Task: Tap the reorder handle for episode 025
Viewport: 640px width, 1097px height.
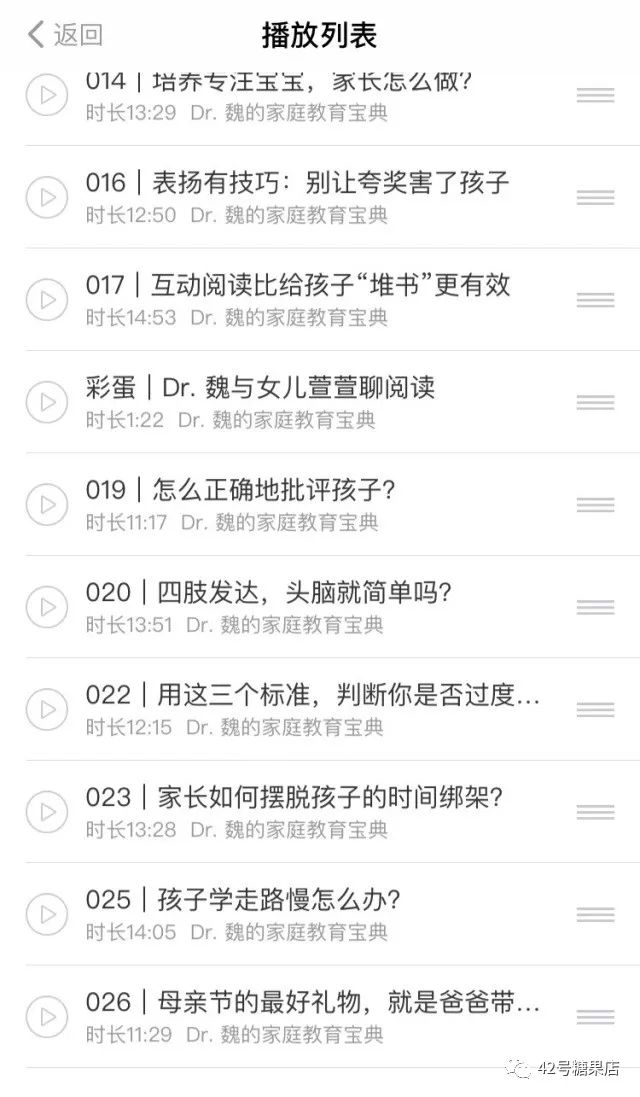Action: tap(595, 914)
